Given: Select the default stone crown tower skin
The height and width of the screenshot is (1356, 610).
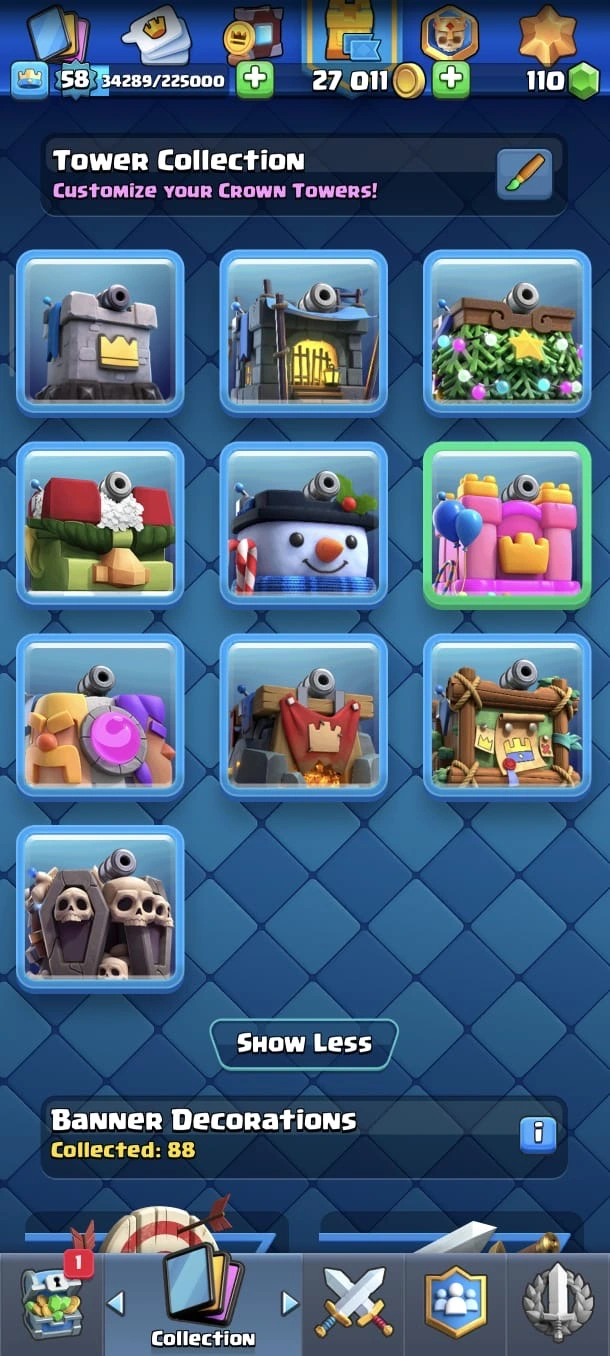Looking at the screenshot, I should coord(100,332).
